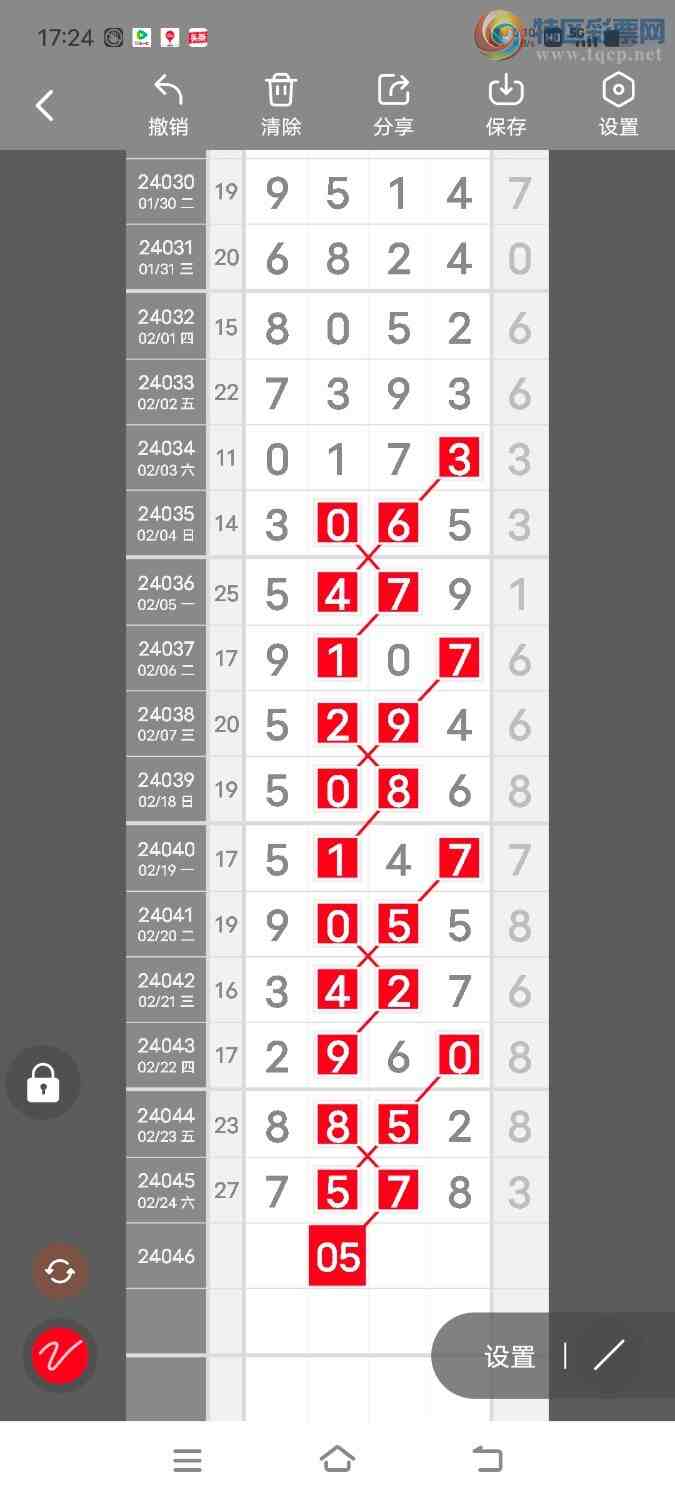
Task: Toggle the lock button
Action: tap(43, 1083)
